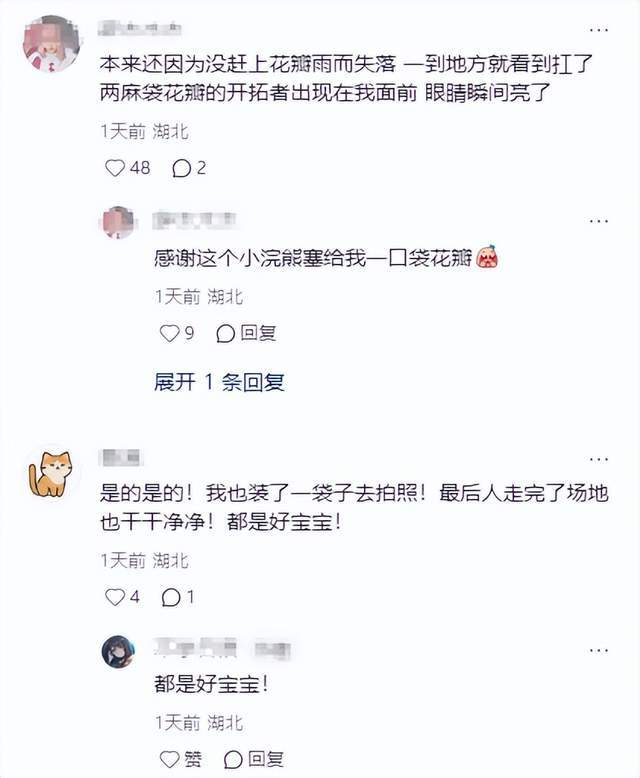The width and height of the screenshot is (640, 778).
Task: Expand 展开 1 条回复
Action: pos(219,382)
